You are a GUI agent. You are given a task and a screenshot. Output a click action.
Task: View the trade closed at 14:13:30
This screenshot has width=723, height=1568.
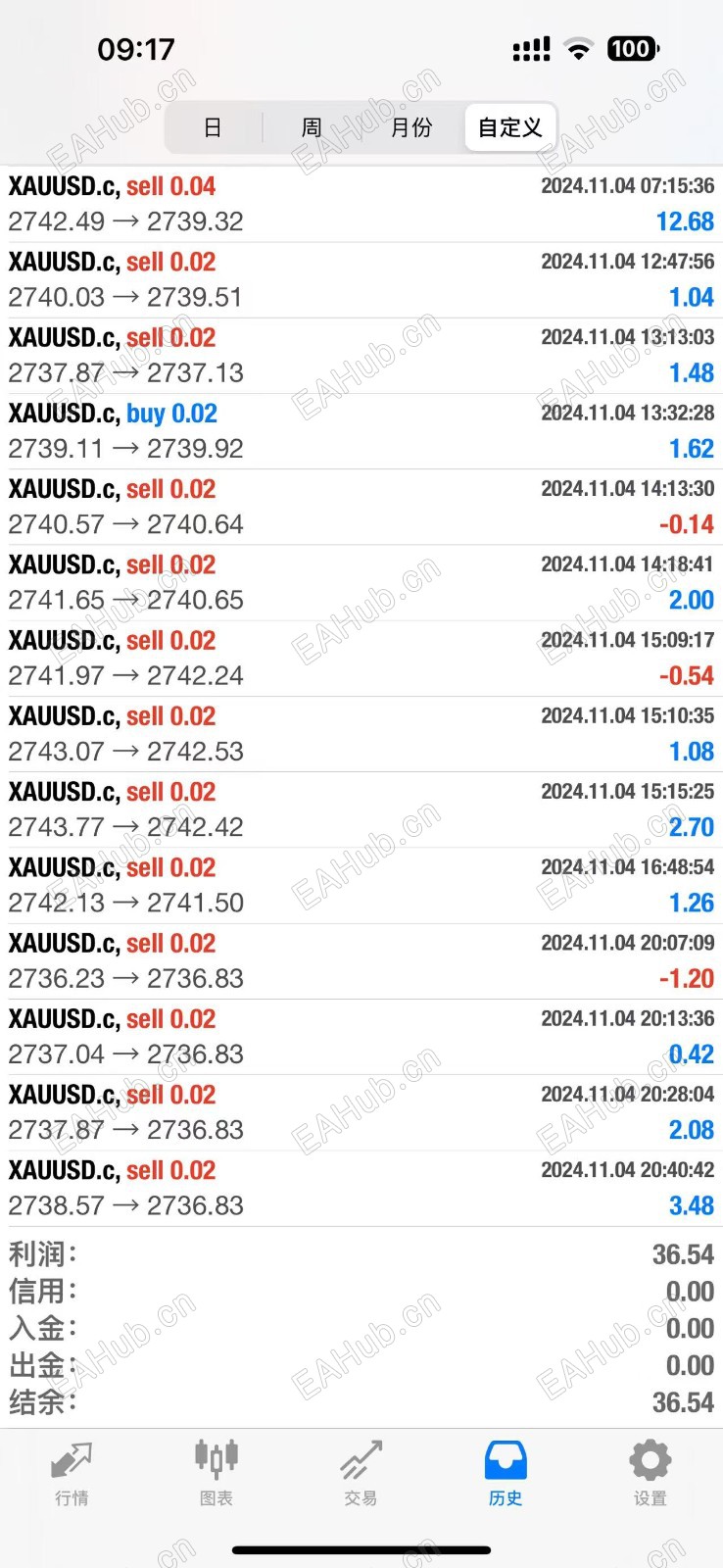point(361,507)
